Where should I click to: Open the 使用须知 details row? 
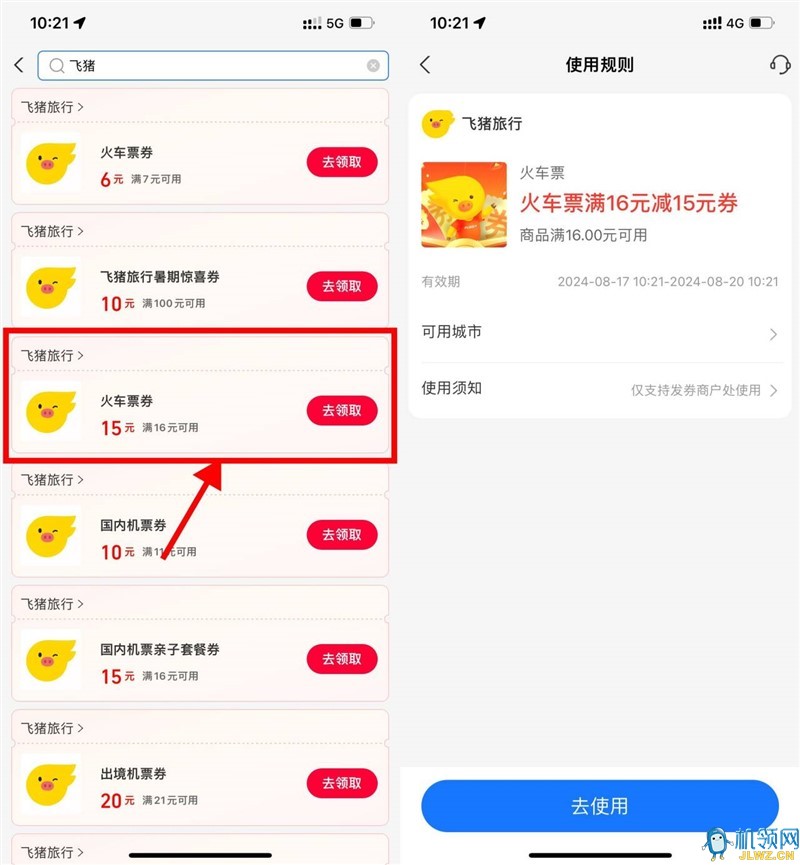tap(599, 389)
